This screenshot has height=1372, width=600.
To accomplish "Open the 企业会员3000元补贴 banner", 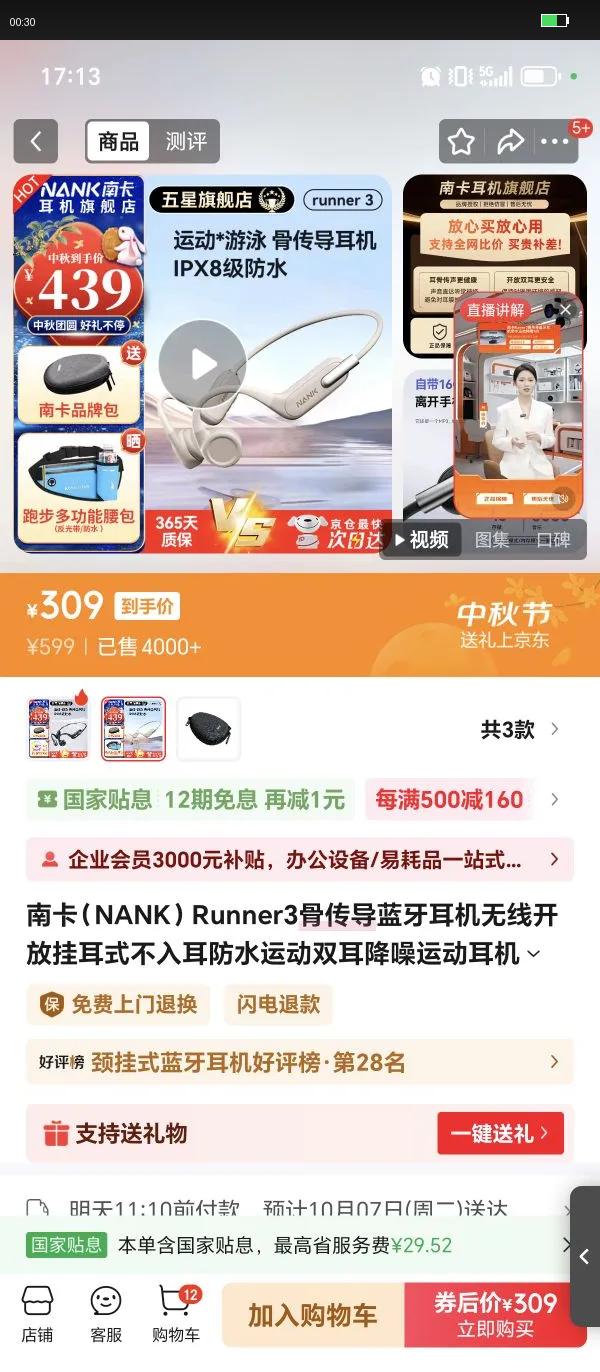I will point(300,859).
